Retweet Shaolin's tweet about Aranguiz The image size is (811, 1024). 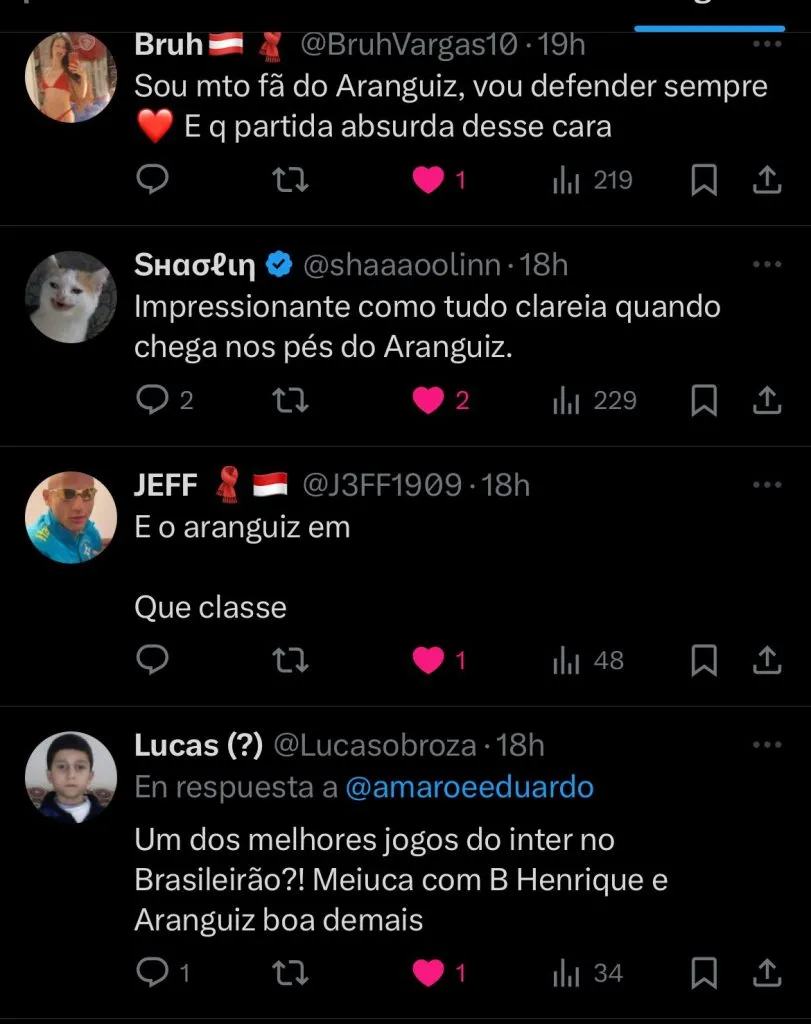(x=290, y=400)
